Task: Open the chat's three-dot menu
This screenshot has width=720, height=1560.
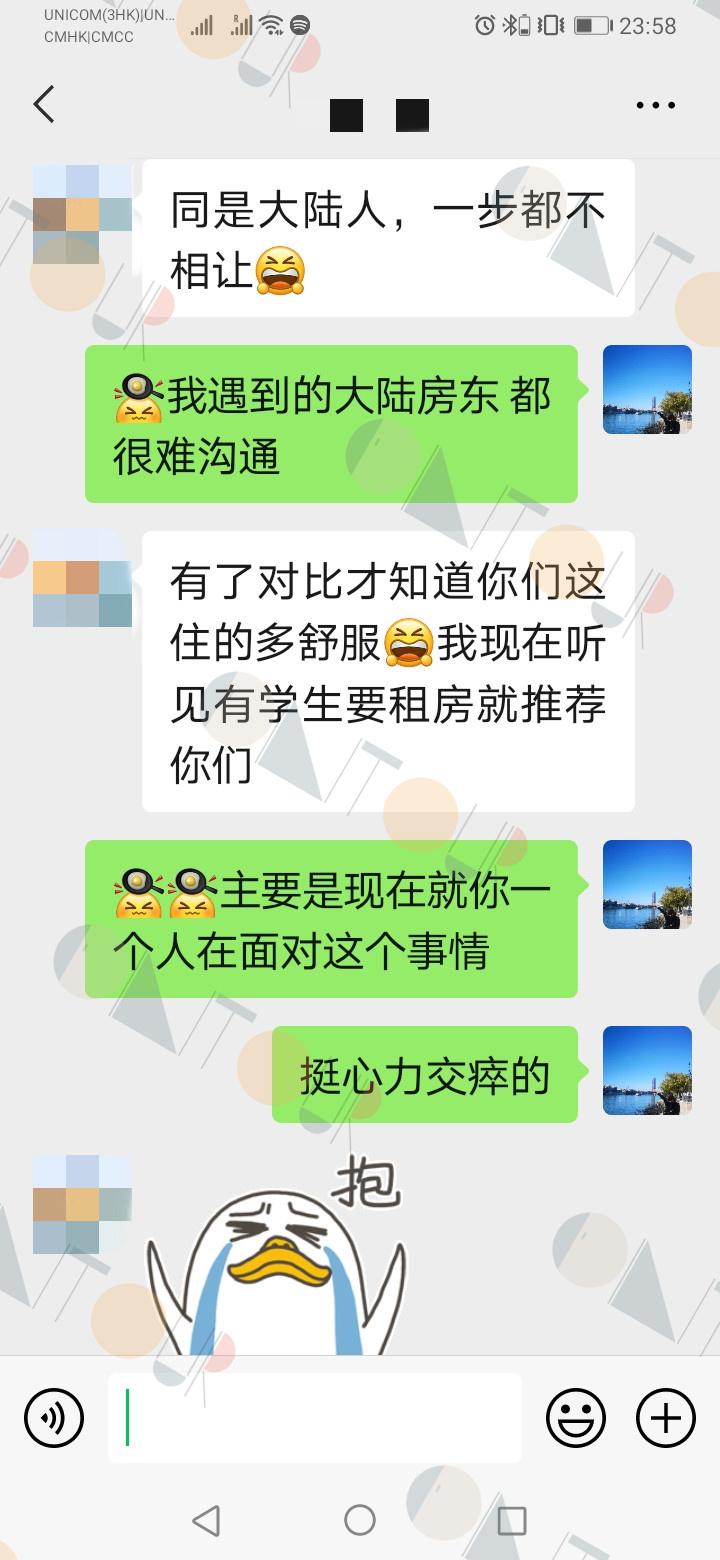Action: point(656,105)
